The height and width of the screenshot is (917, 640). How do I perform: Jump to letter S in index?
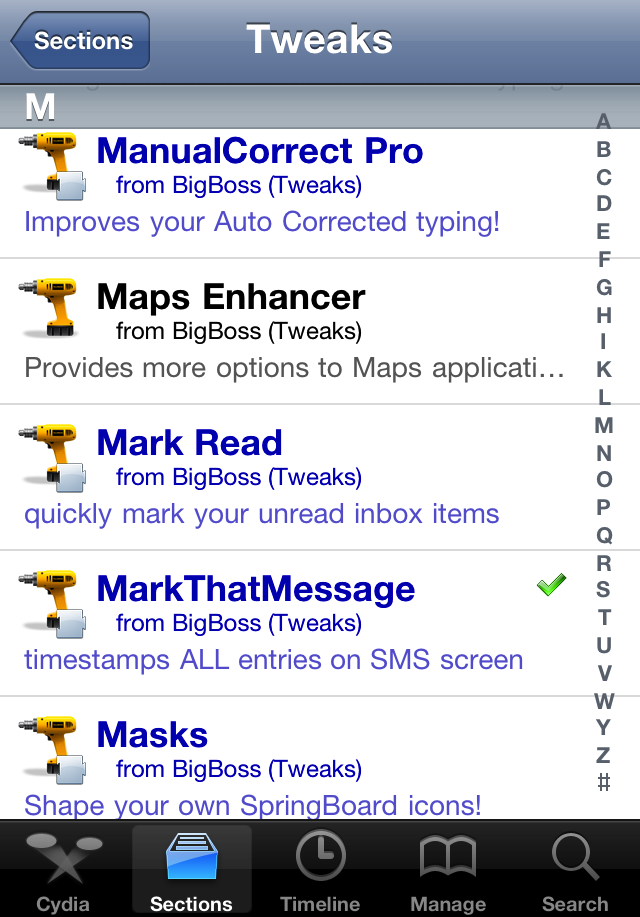click(603, 591)
